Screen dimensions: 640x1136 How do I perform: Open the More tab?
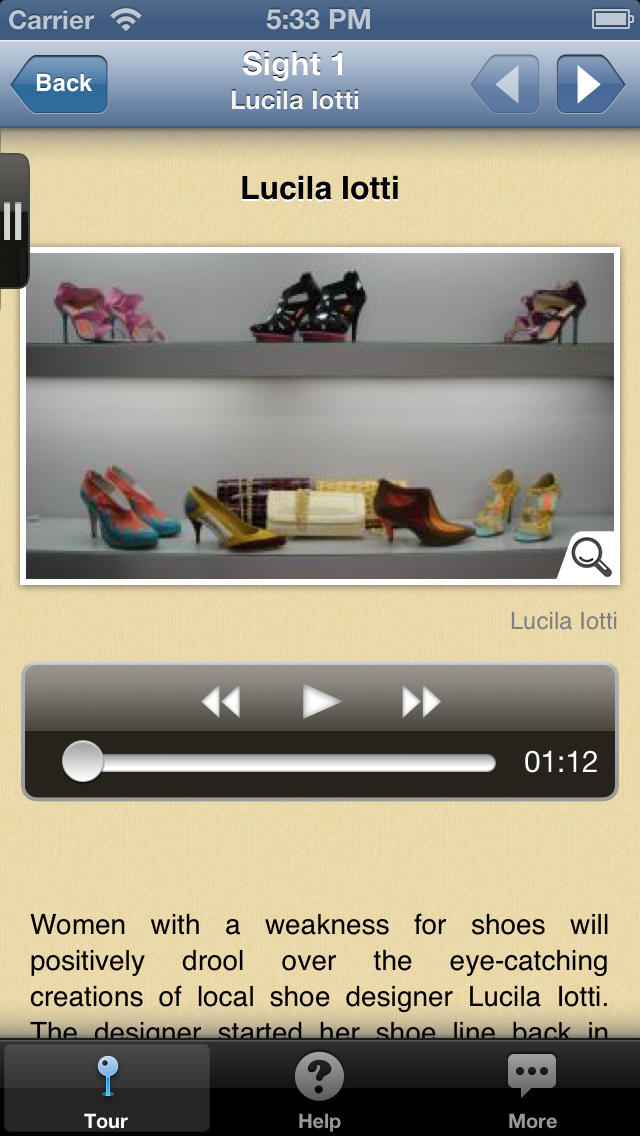(x=533, y=1089)
